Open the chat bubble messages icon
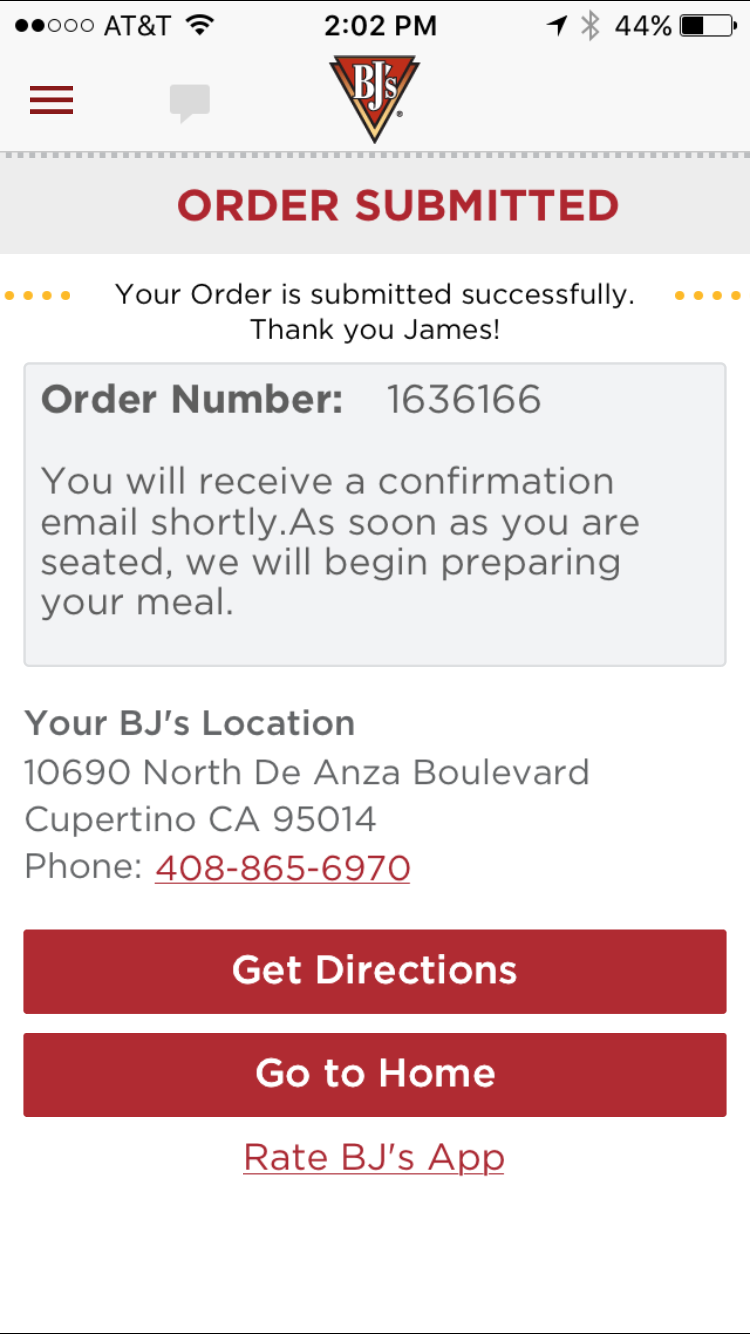 point(189,103)
